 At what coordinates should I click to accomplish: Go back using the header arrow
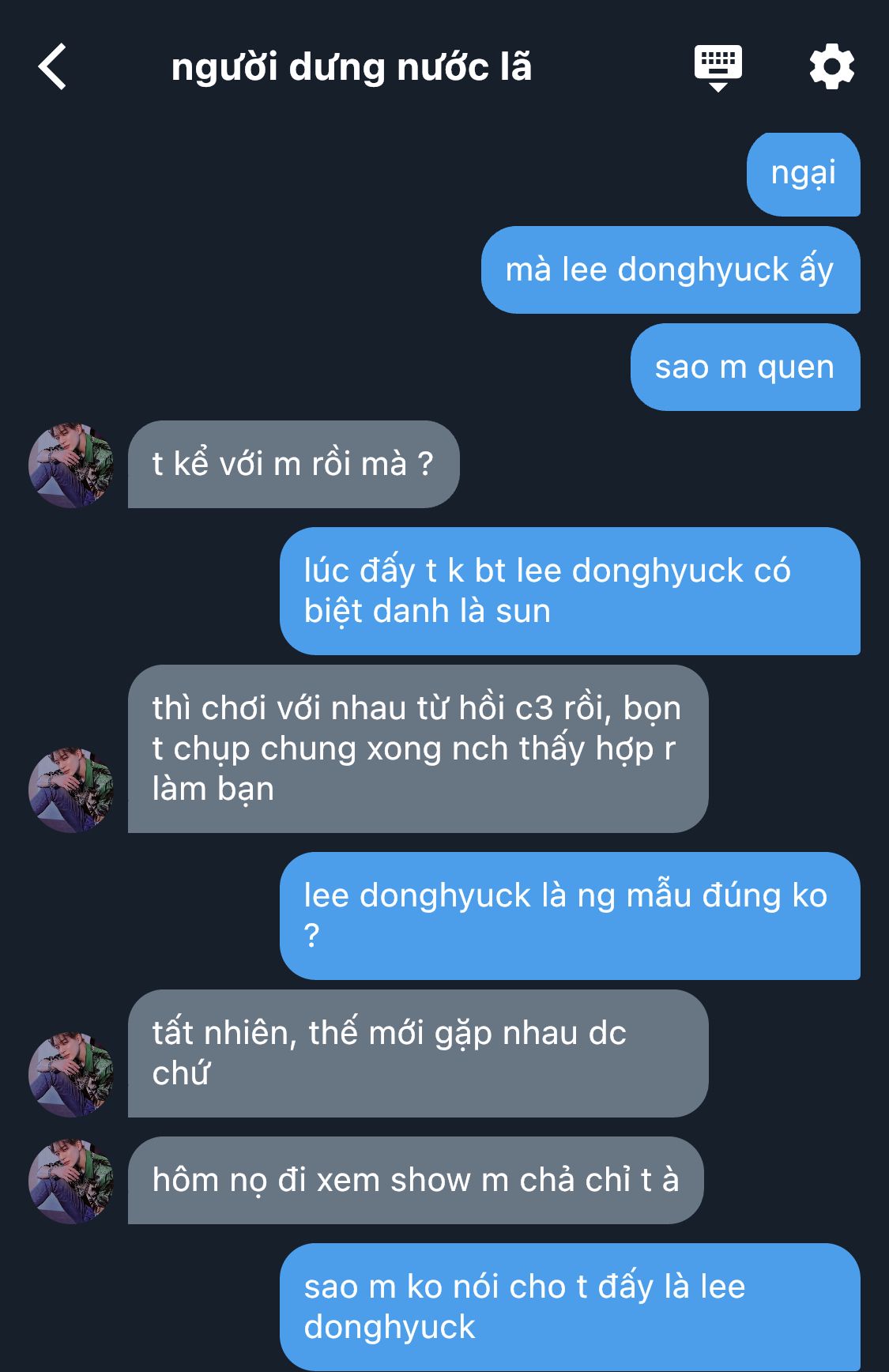pos(52,67)
